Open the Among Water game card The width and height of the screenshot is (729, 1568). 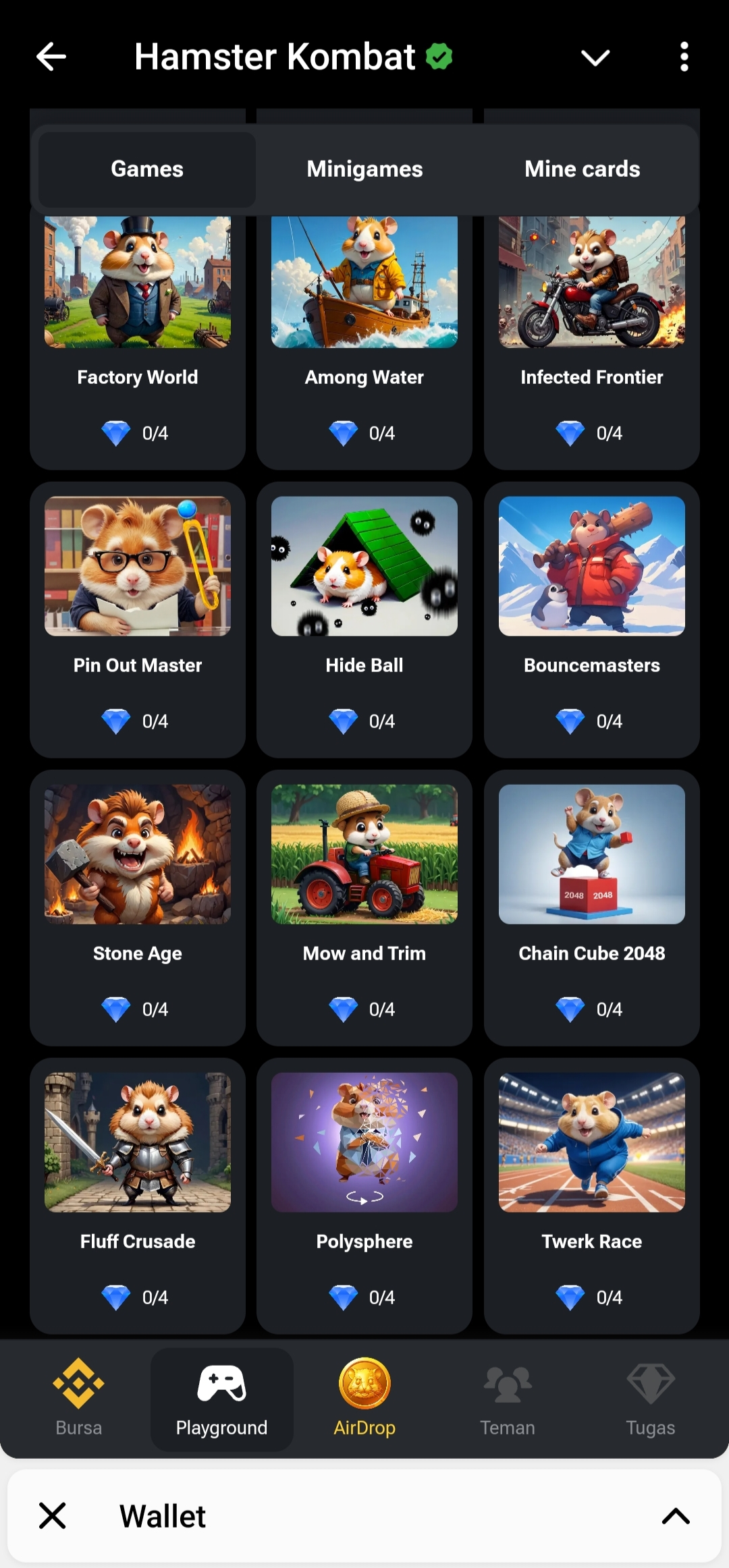click(364, 337)
